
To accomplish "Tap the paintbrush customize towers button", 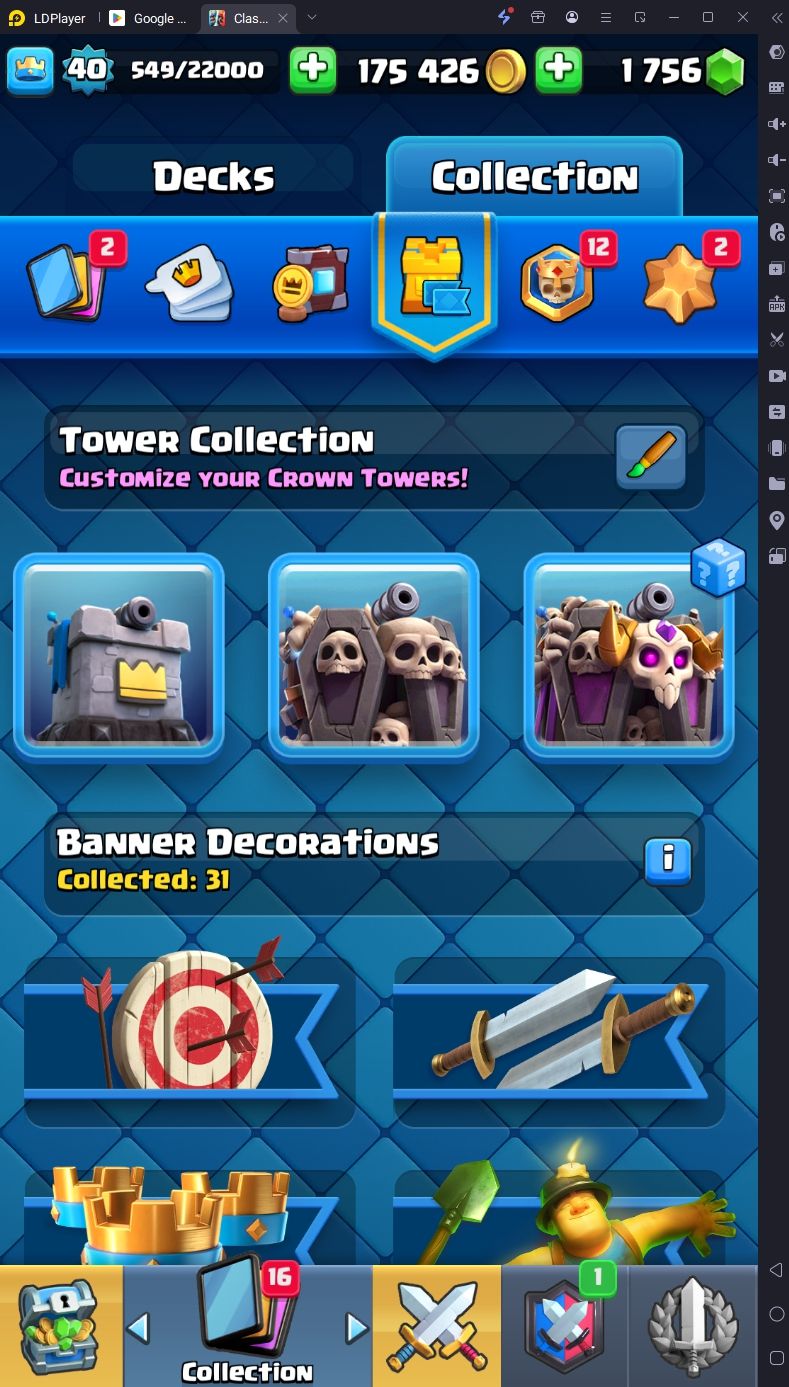I will (650, 458).
